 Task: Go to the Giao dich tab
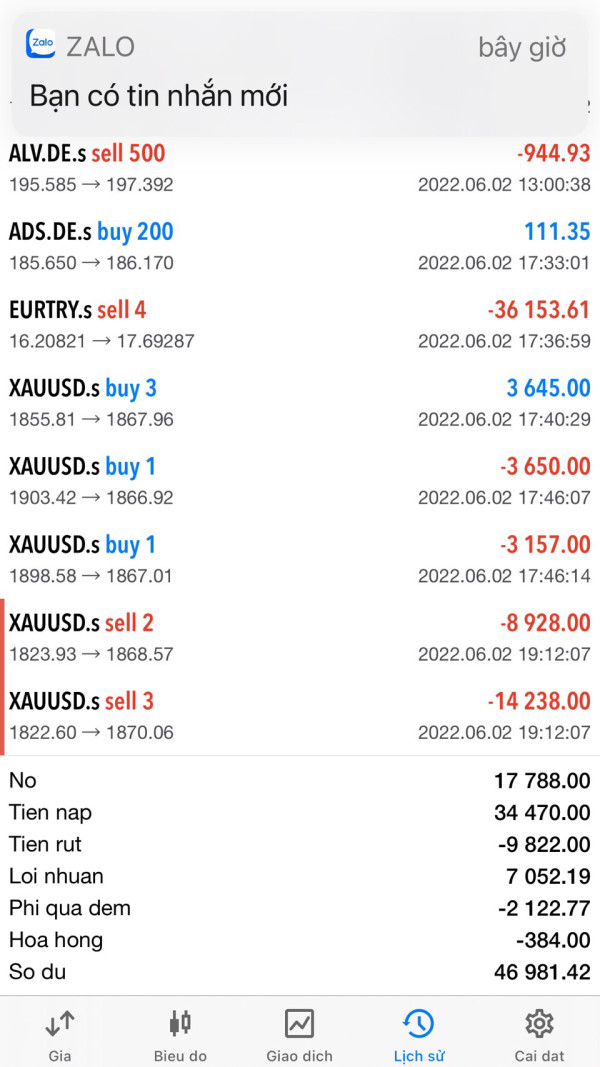(299, 1034)
